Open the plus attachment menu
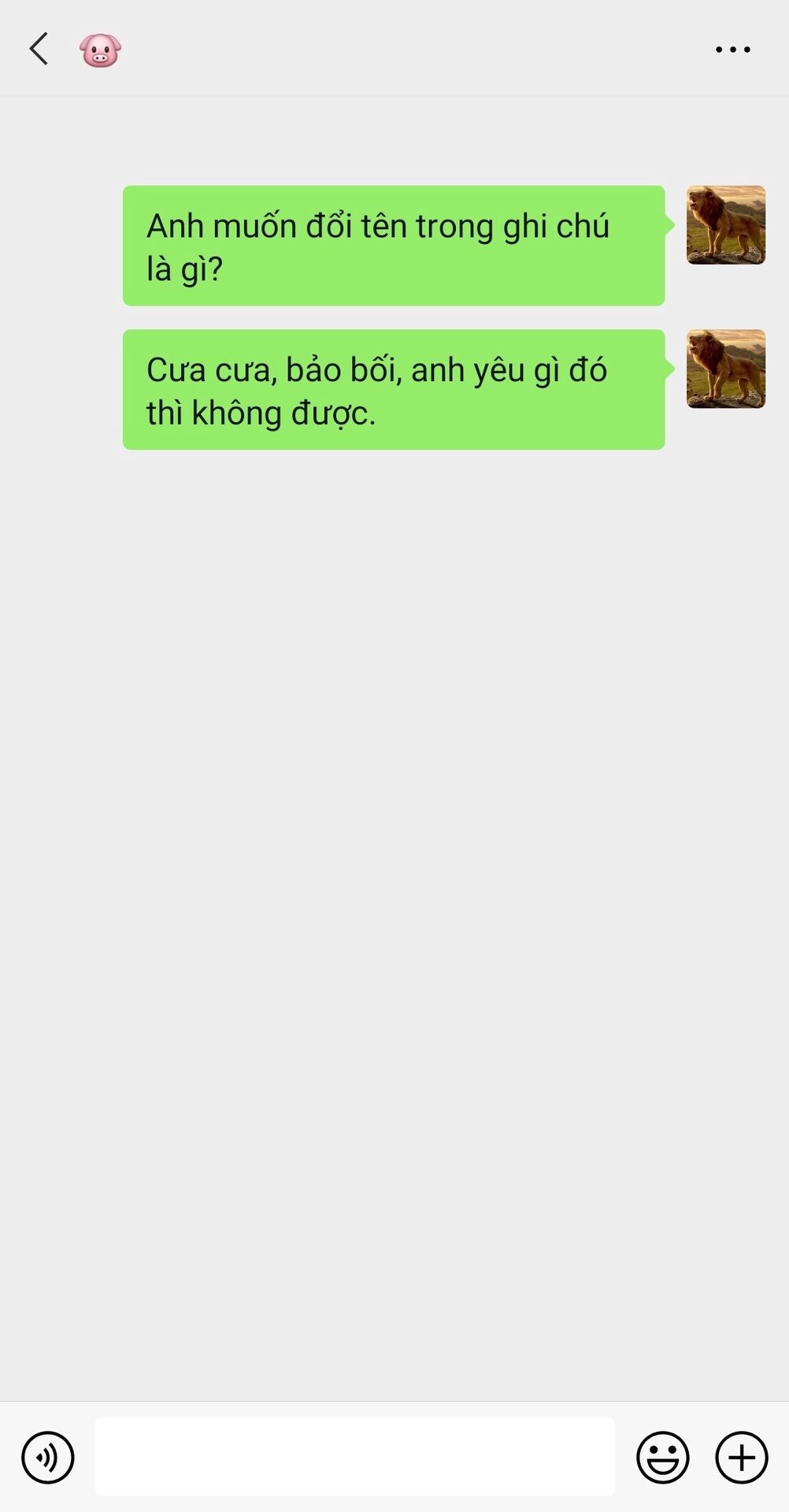Viewport: 789px width, 1512px height. coord(741,1457)
